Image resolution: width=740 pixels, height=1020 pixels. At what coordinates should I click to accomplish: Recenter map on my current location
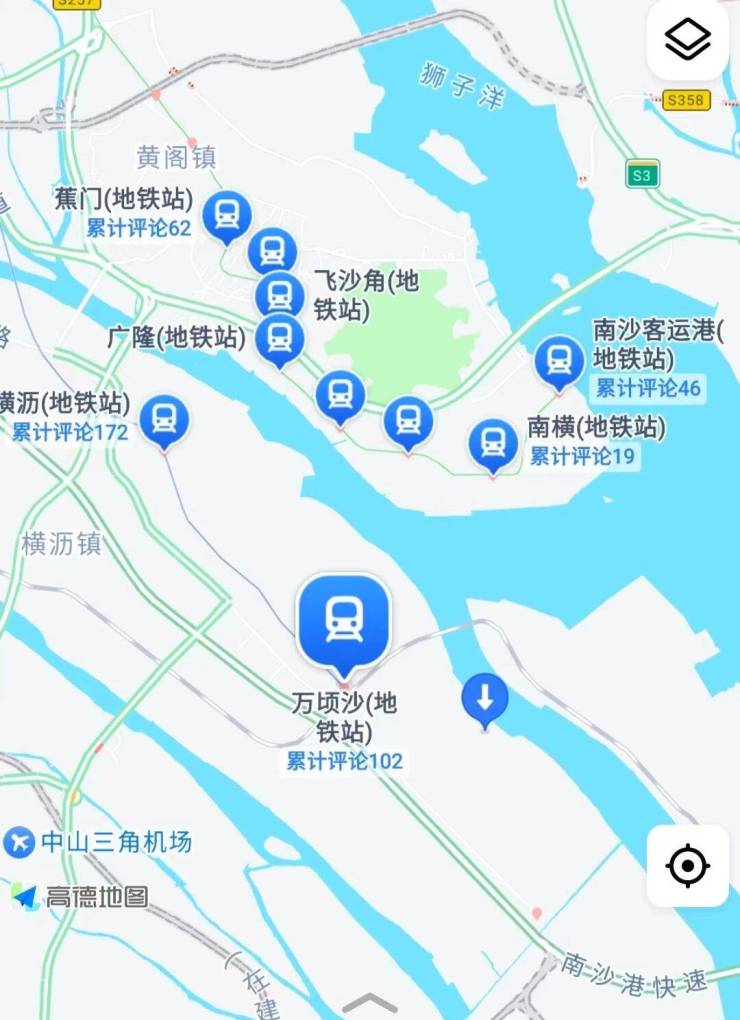tap(688, 865)
